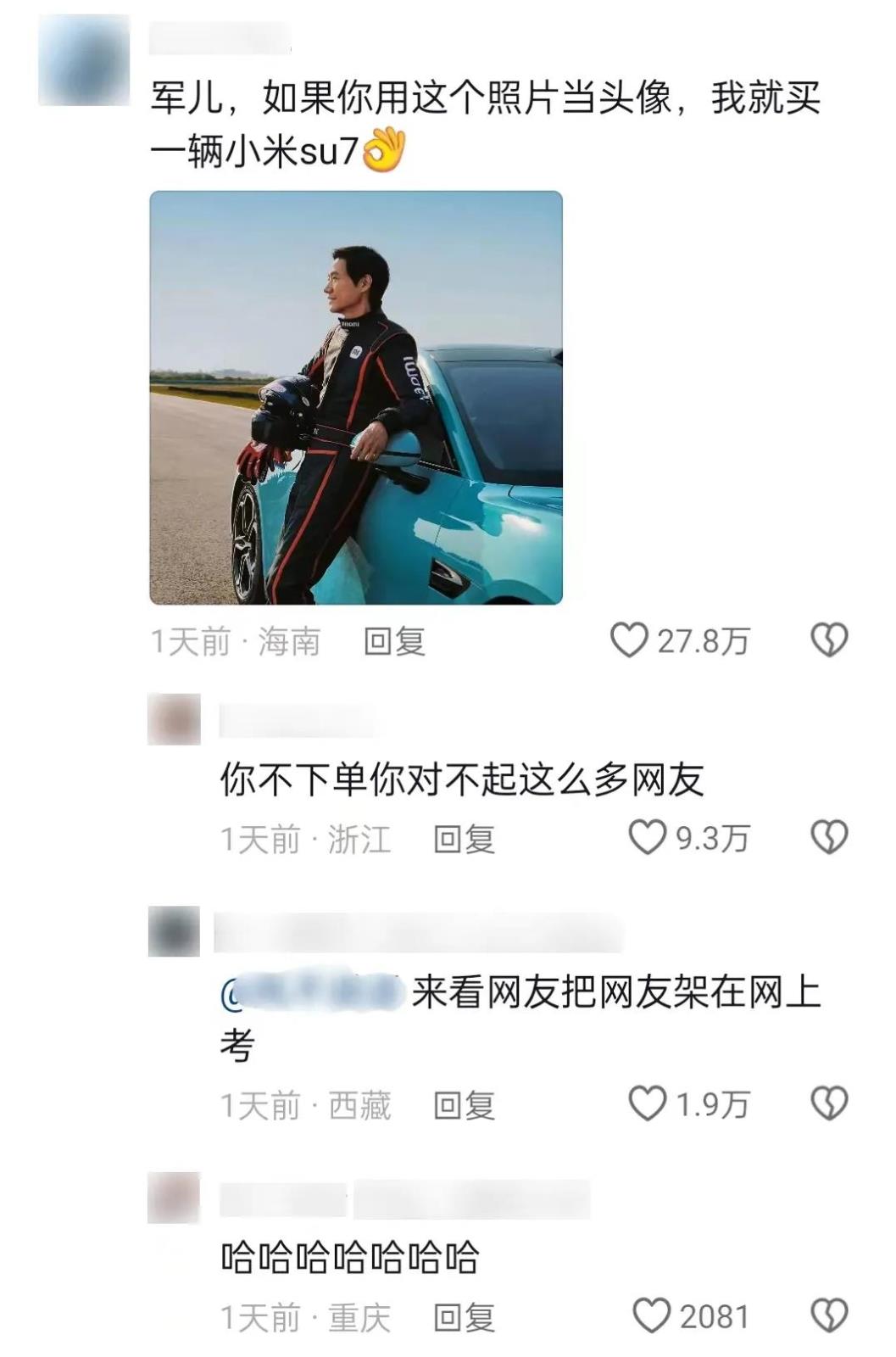
Task: Dislike the comment from 重庆
Action: (x=829, y=1316)
